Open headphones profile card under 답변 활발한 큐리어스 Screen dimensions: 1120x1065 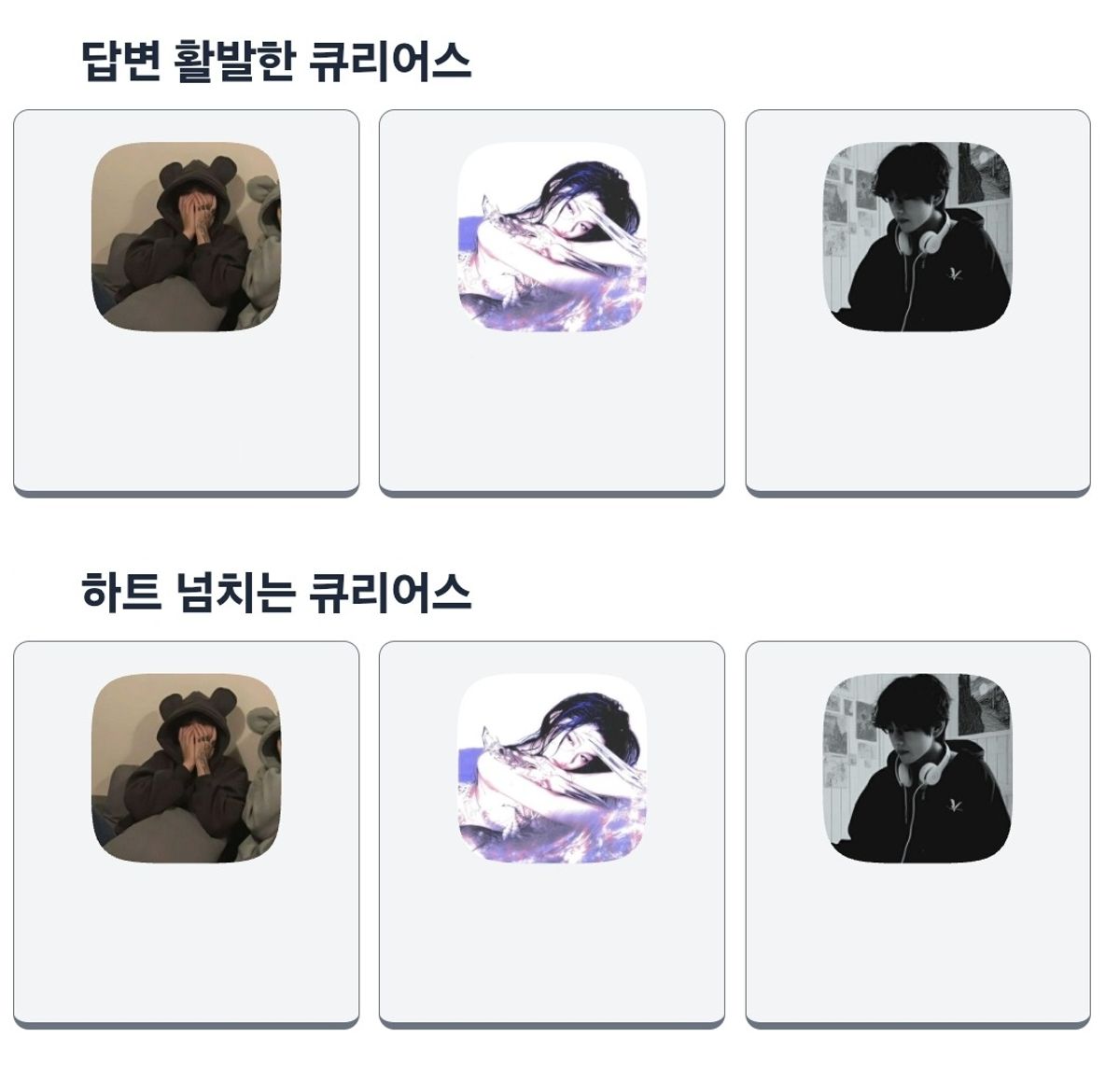tap(917, 301)
